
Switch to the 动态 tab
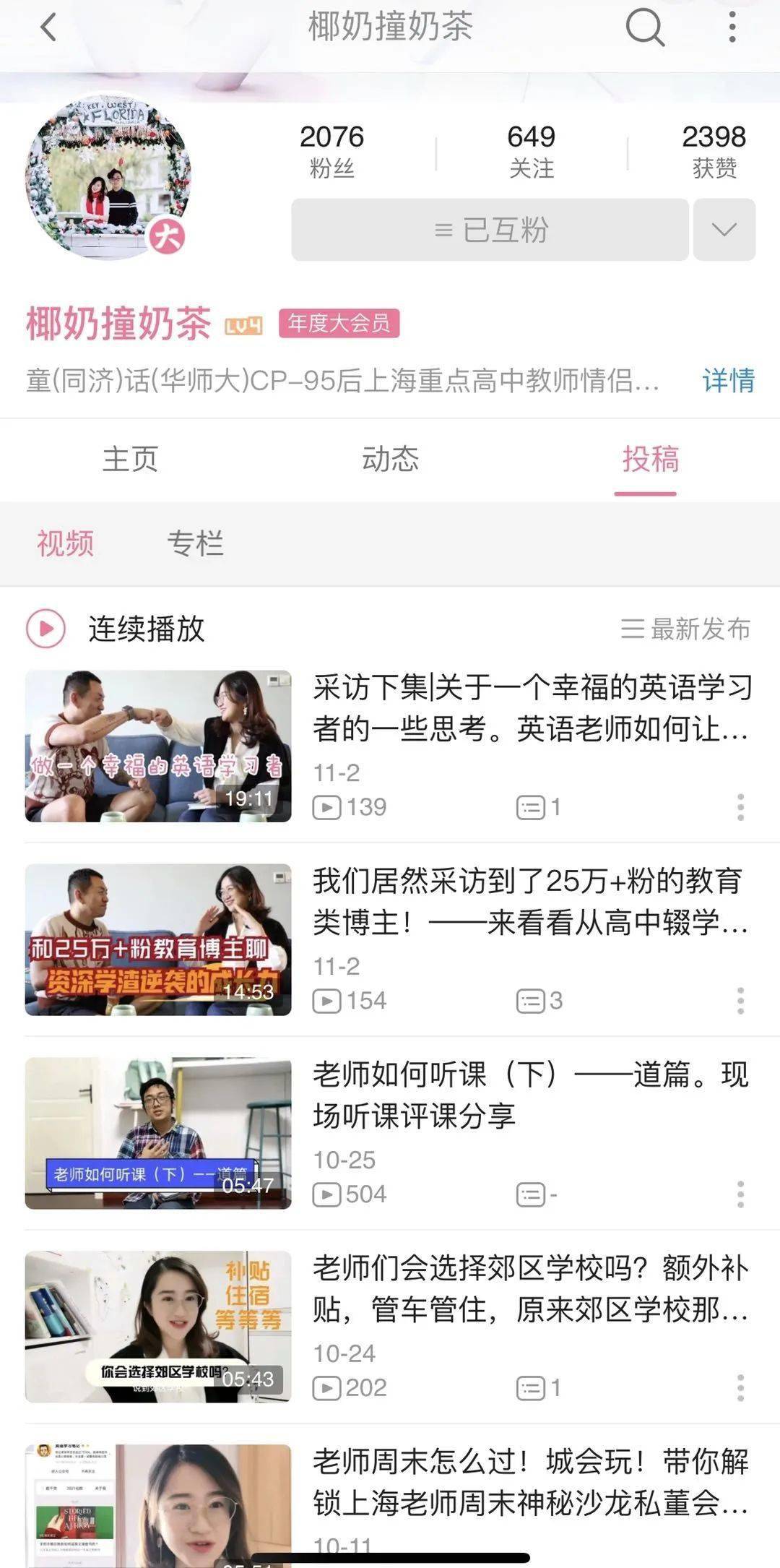(390, 460)
